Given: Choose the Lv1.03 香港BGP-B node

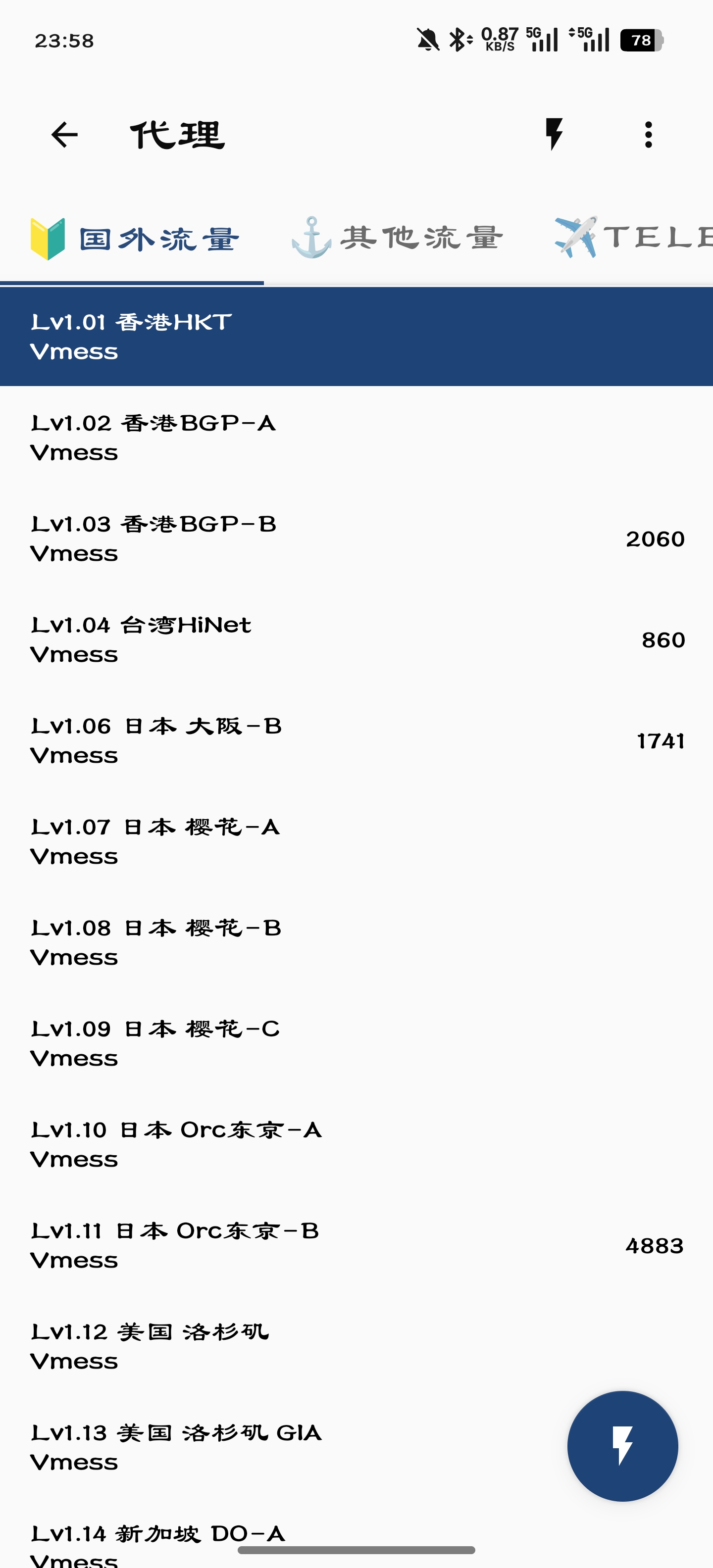Looking at the screenshot, I should tap(356, 539).
